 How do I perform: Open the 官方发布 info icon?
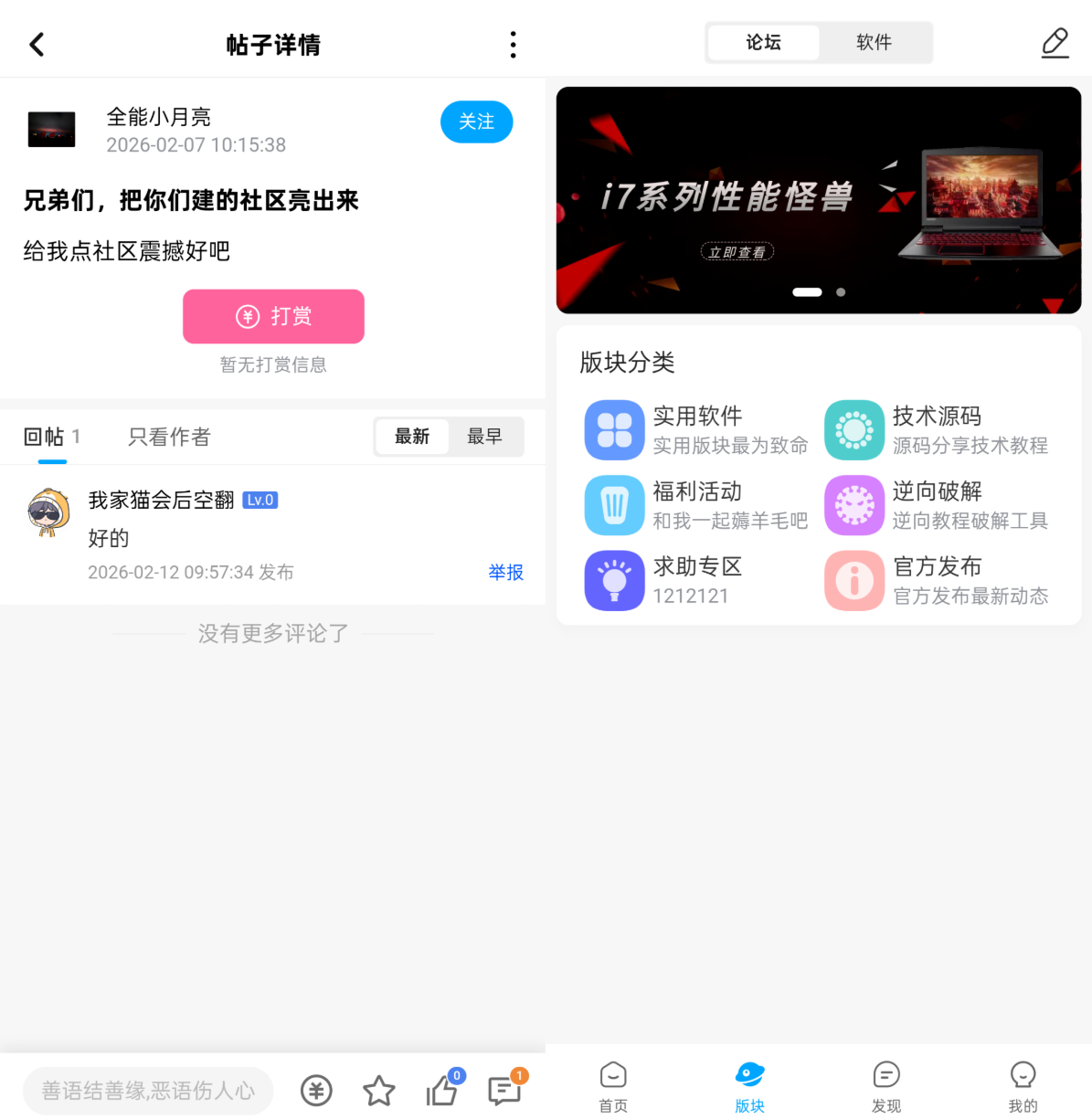point(853,581)
